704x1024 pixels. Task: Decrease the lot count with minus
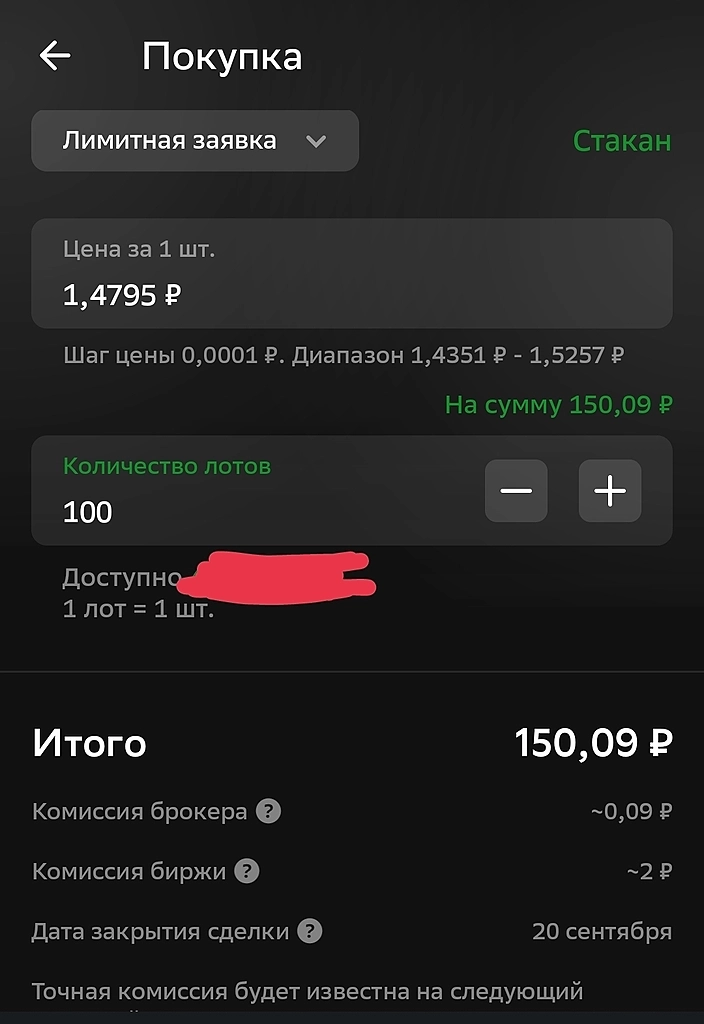click(x=516, y=491)
